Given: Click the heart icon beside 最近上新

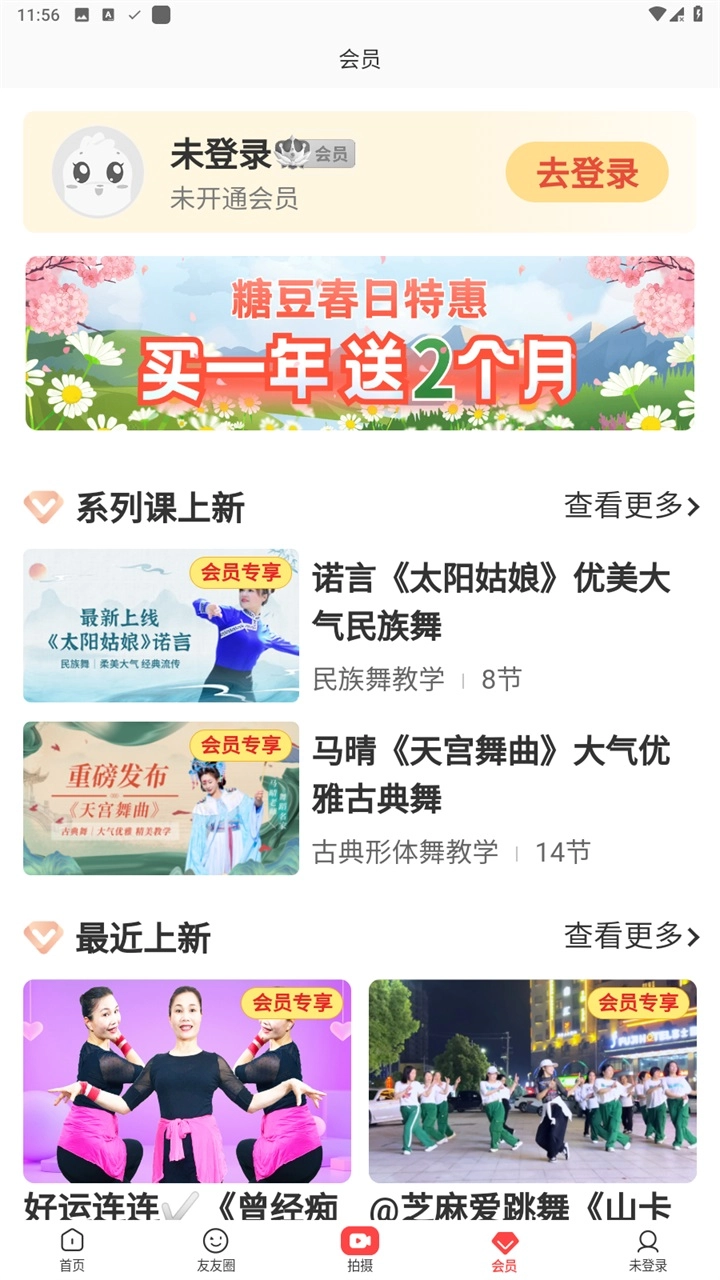Looking at the screenshot, I should coord(41,939).
